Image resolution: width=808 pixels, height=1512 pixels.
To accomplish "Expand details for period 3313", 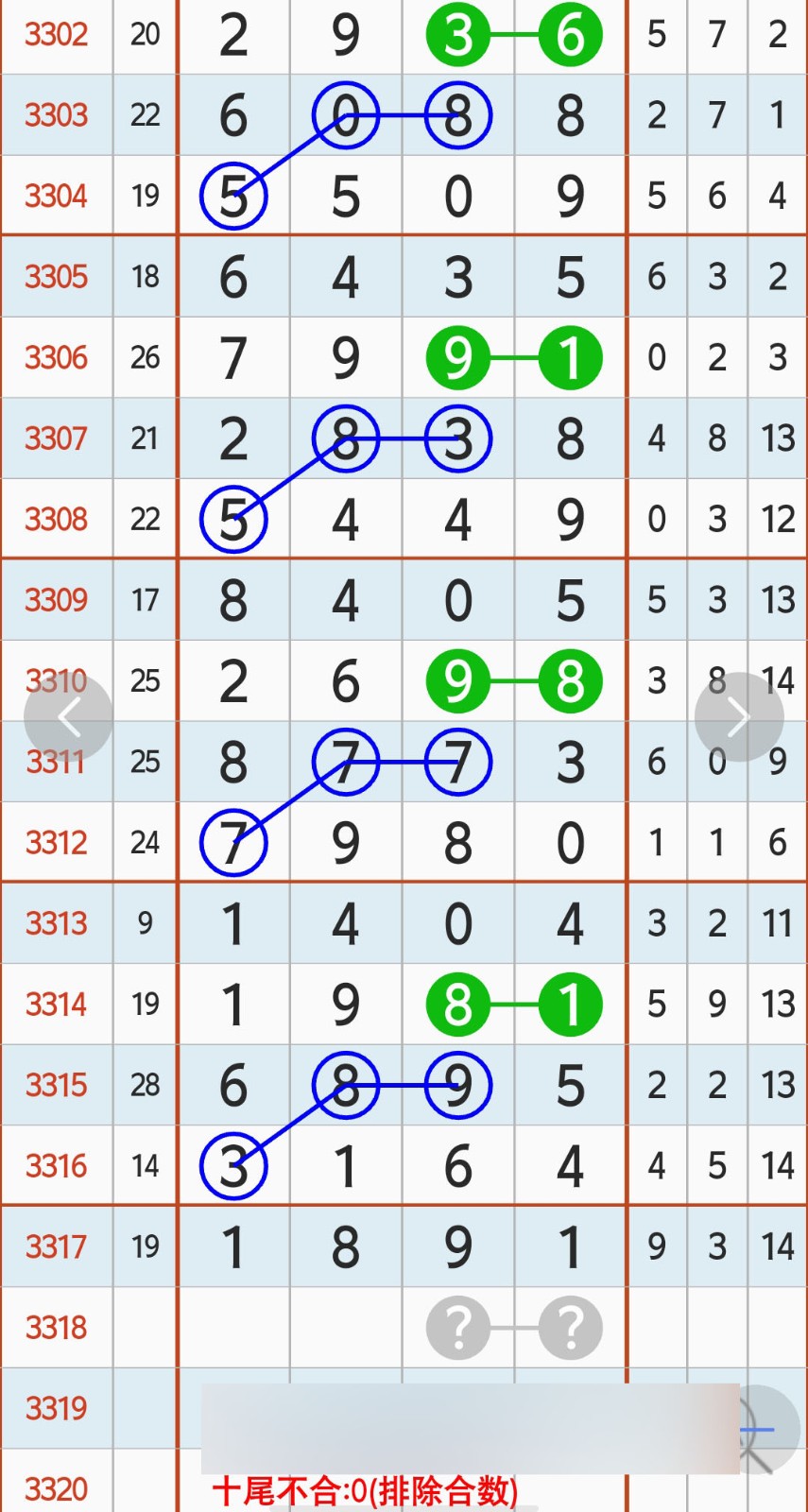I will point(57,923).
